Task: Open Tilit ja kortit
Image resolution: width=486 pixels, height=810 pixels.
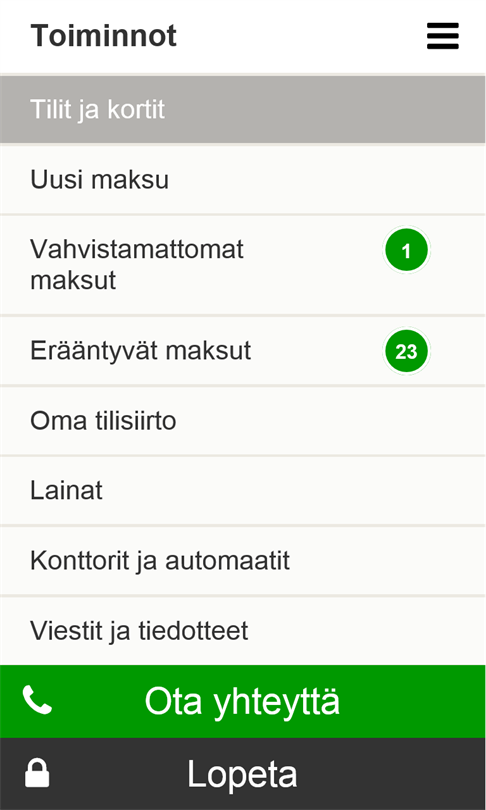Action: point(243,110)
